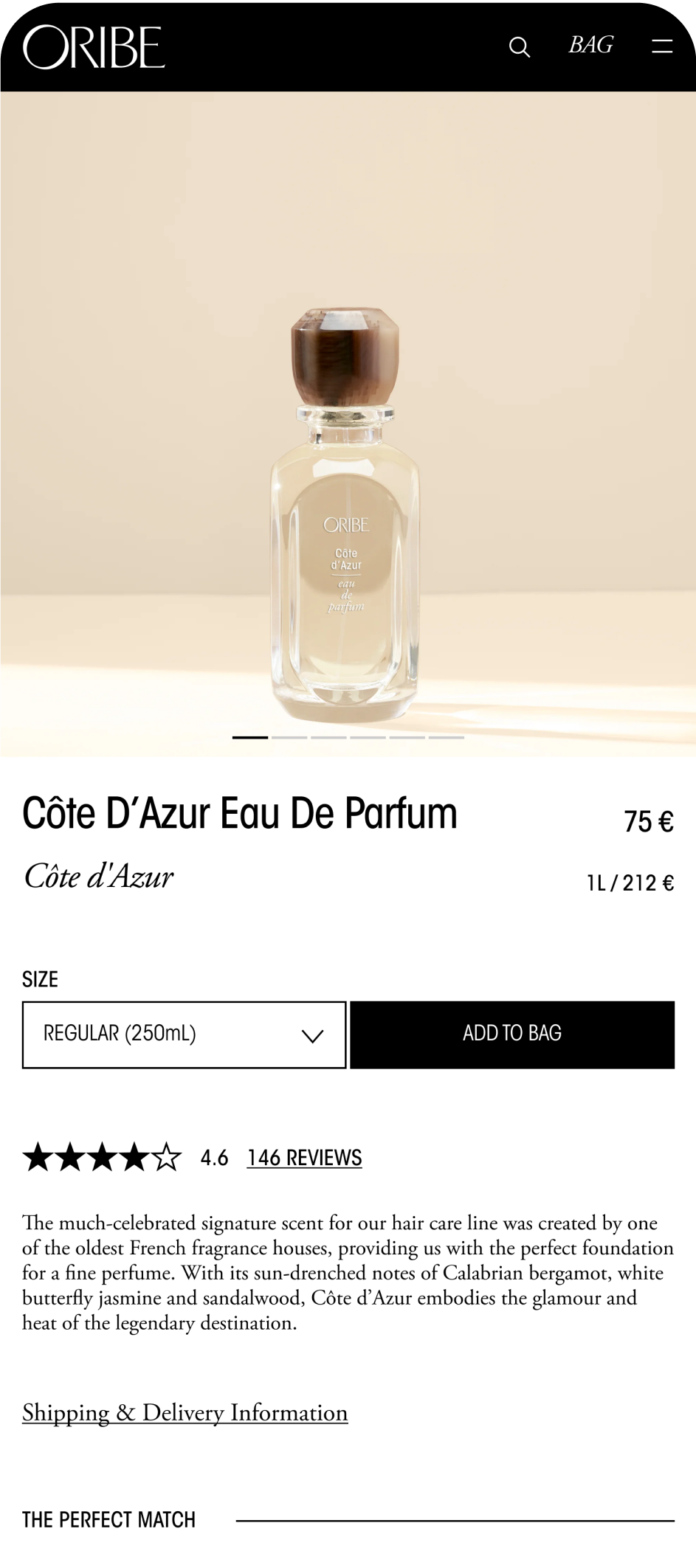The width and height of the screenshot is (696, 1568).
Task: Expand the REGULAR (250mL) size dropdown
Action: click(184, 1035)
